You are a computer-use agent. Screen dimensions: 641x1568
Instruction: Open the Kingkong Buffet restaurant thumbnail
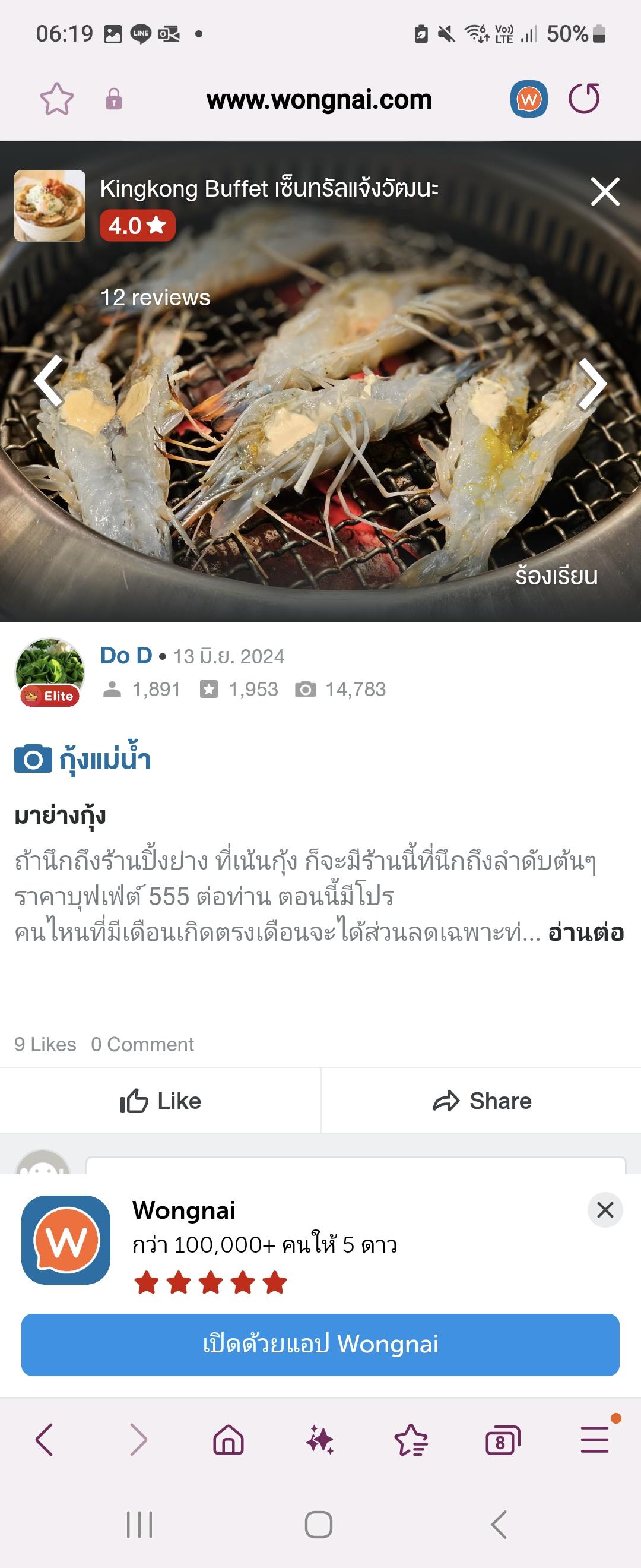click(50, 206)
